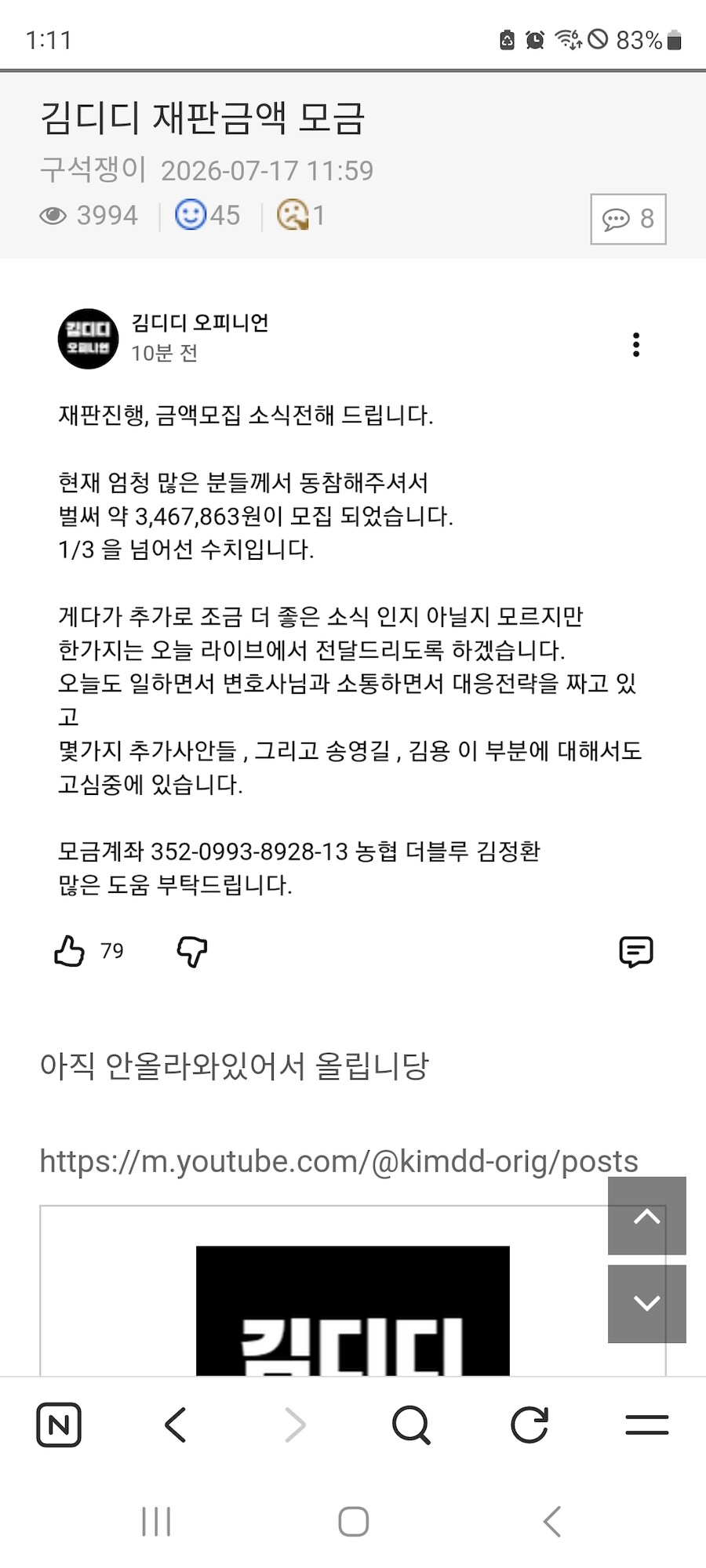Jump to top with the up arrow button
This screenshot has width=706, height=1568.
pos(647,1216)
